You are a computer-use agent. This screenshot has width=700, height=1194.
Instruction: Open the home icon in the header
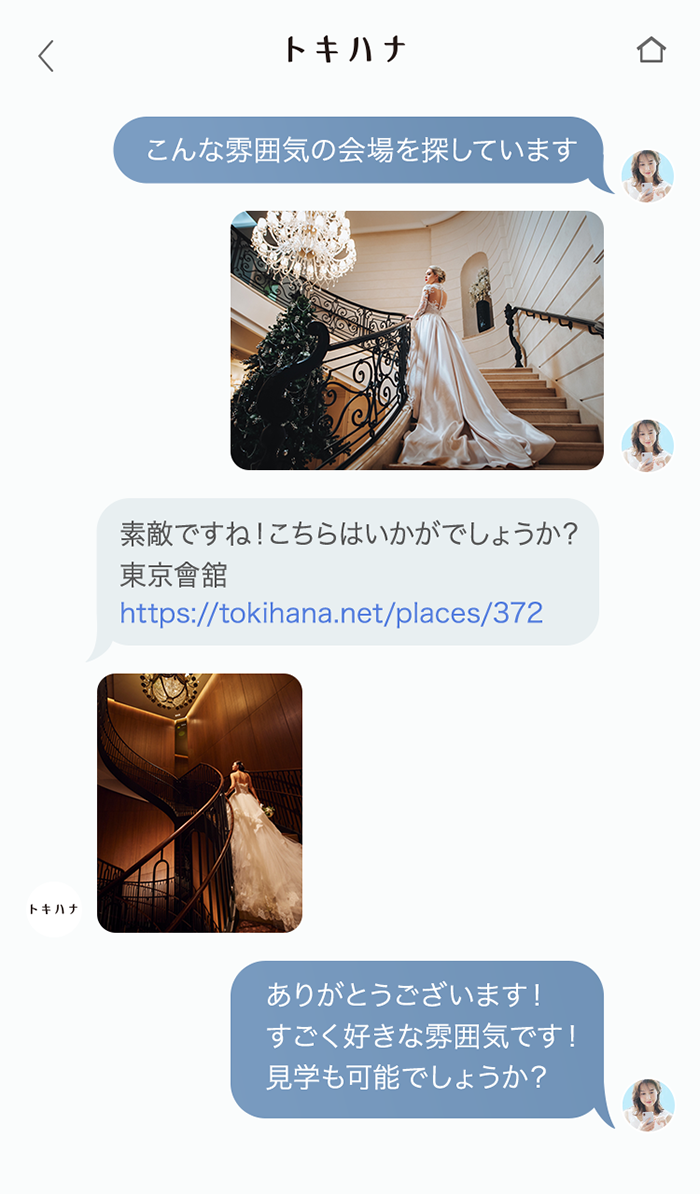coord(651,50)
